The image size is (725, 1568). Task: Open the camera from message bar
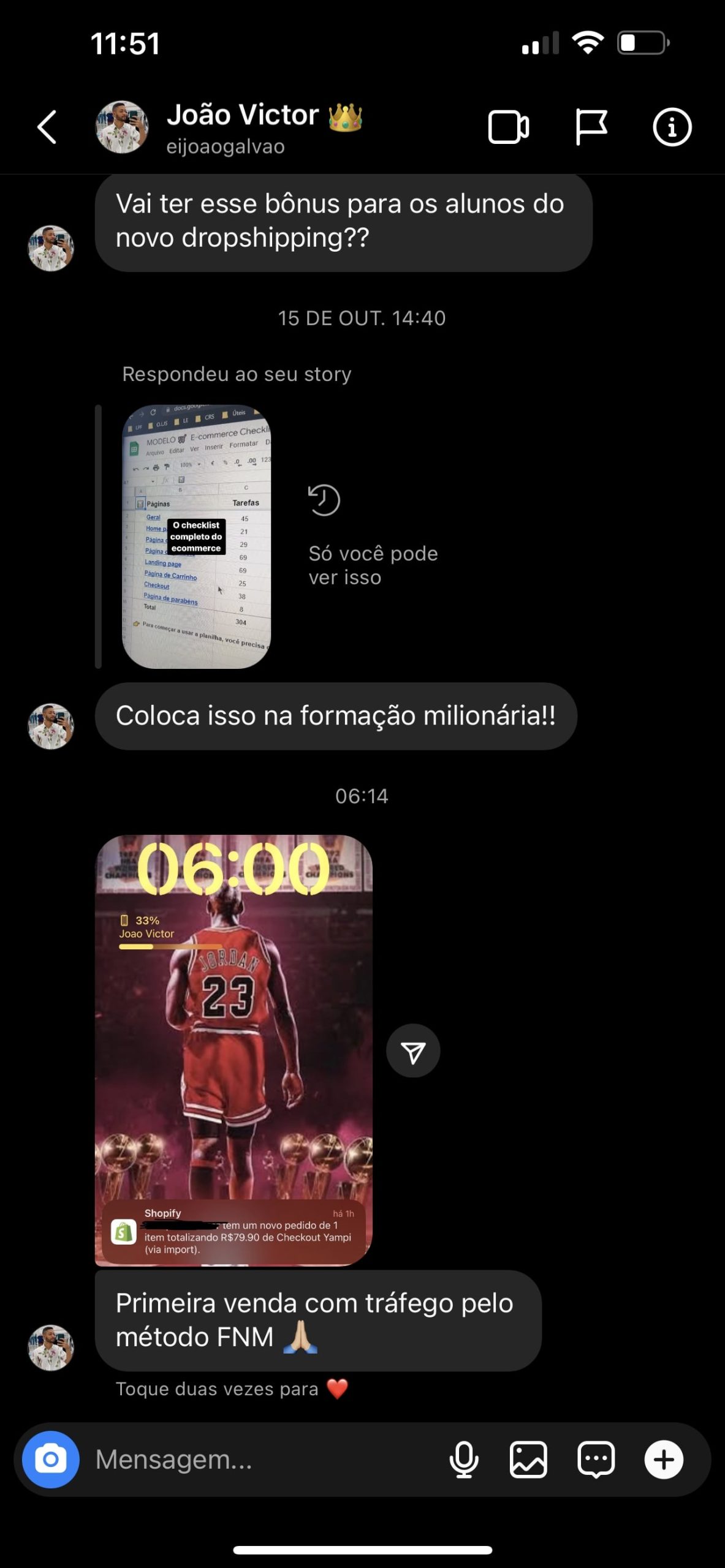pos(51,1460)
